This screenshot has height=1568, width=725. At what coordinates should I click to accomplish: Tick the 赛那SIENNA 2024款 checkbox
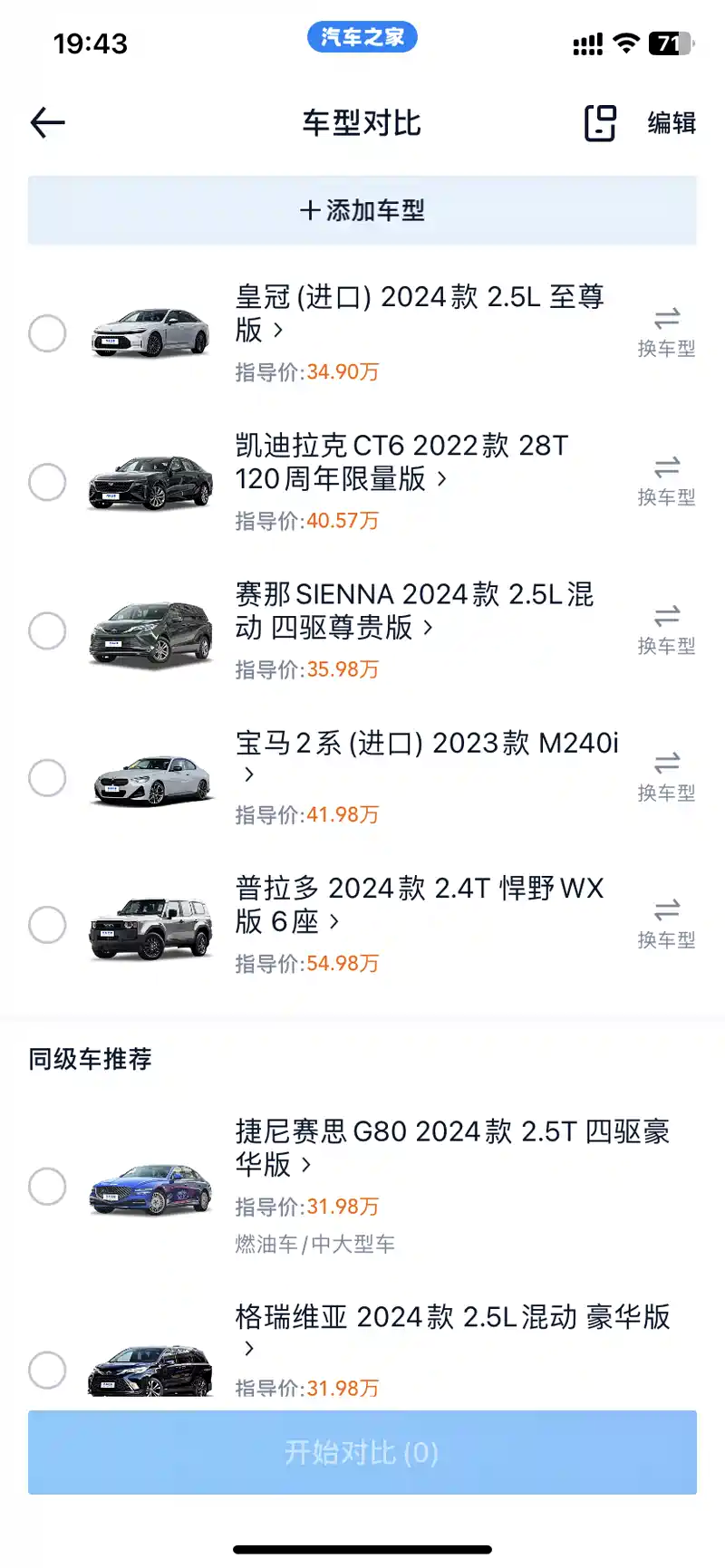[47, 630]
